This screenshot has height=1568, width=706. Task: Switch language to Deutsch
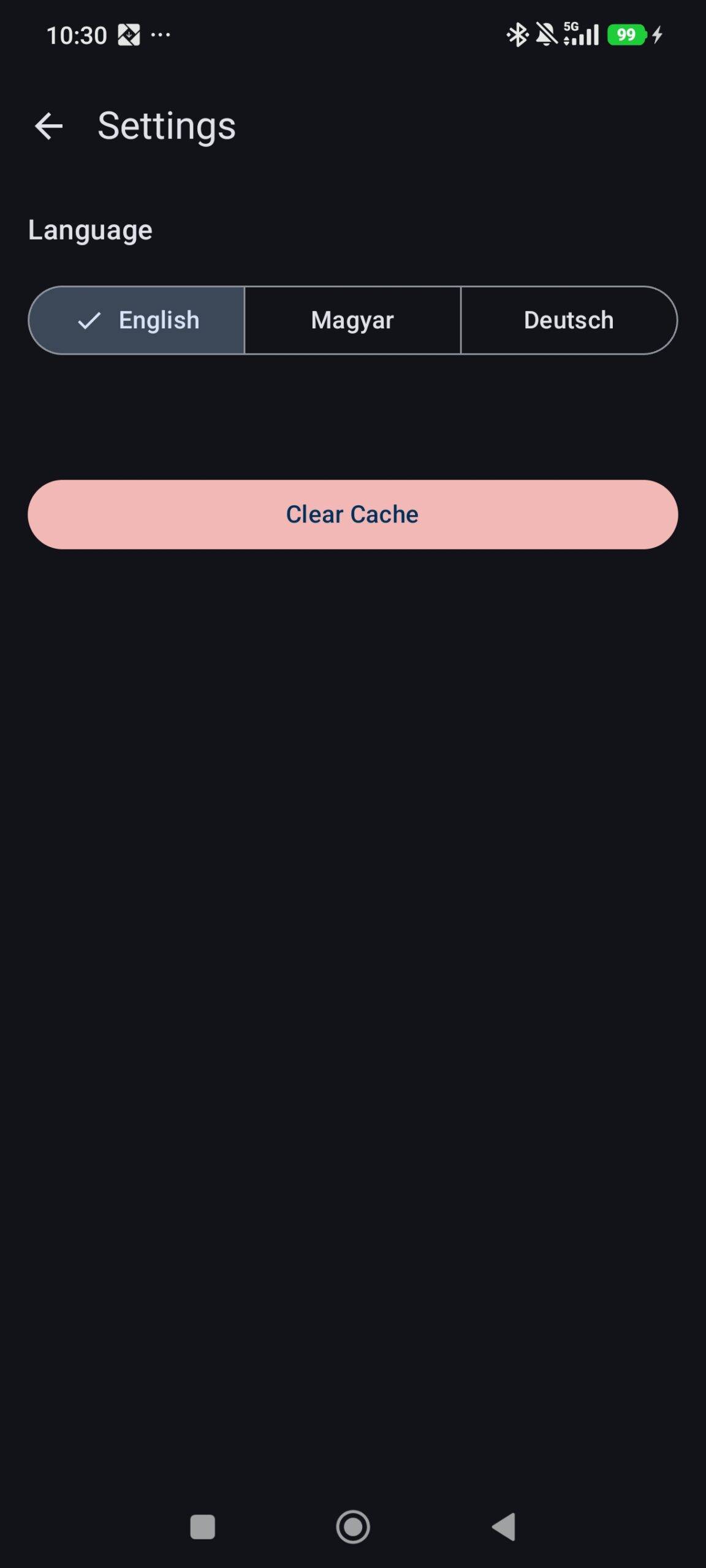click(x=569, y=320)
